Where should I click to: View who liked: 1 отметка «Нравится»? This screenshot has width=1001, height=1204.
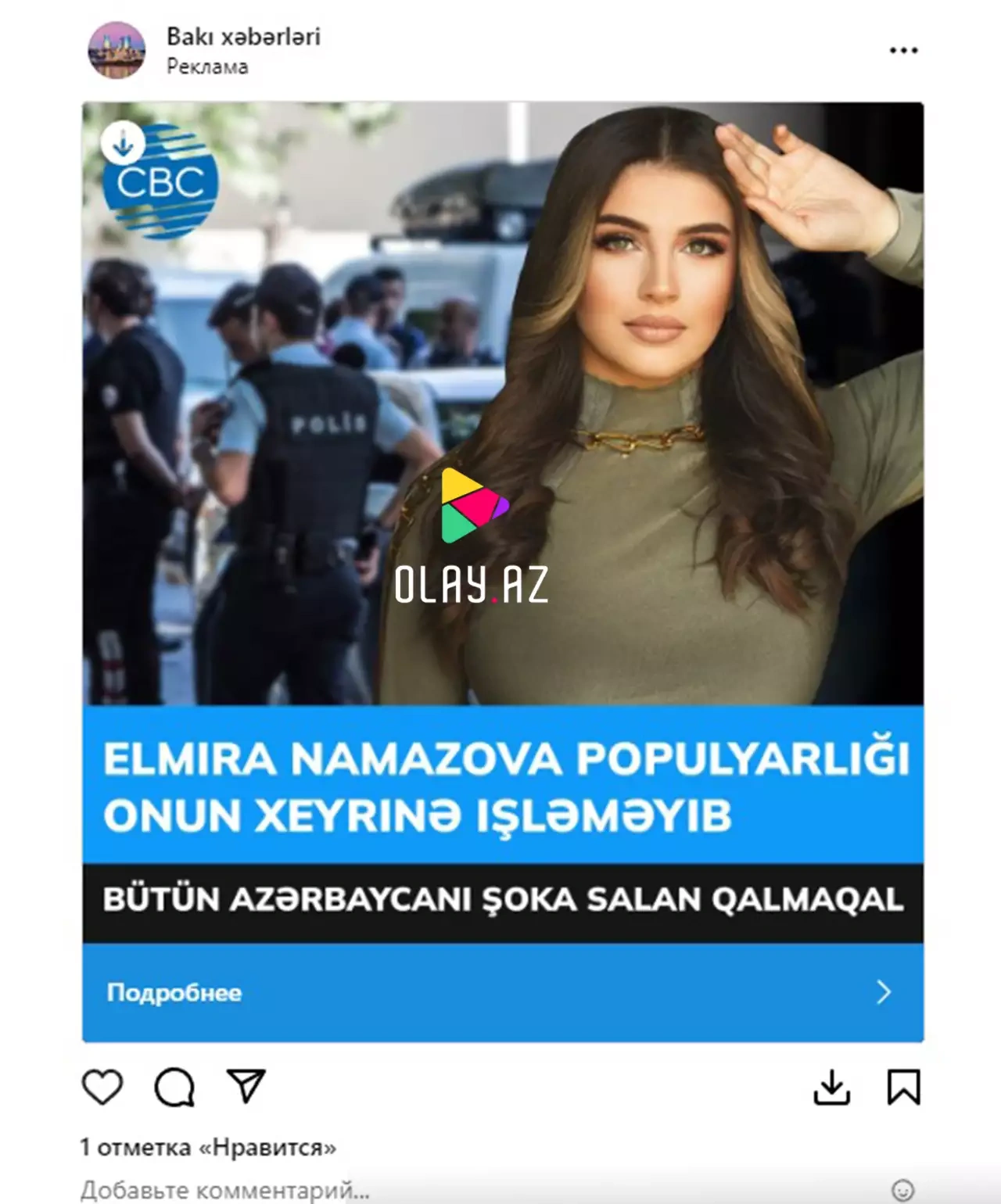(208, 1147)
